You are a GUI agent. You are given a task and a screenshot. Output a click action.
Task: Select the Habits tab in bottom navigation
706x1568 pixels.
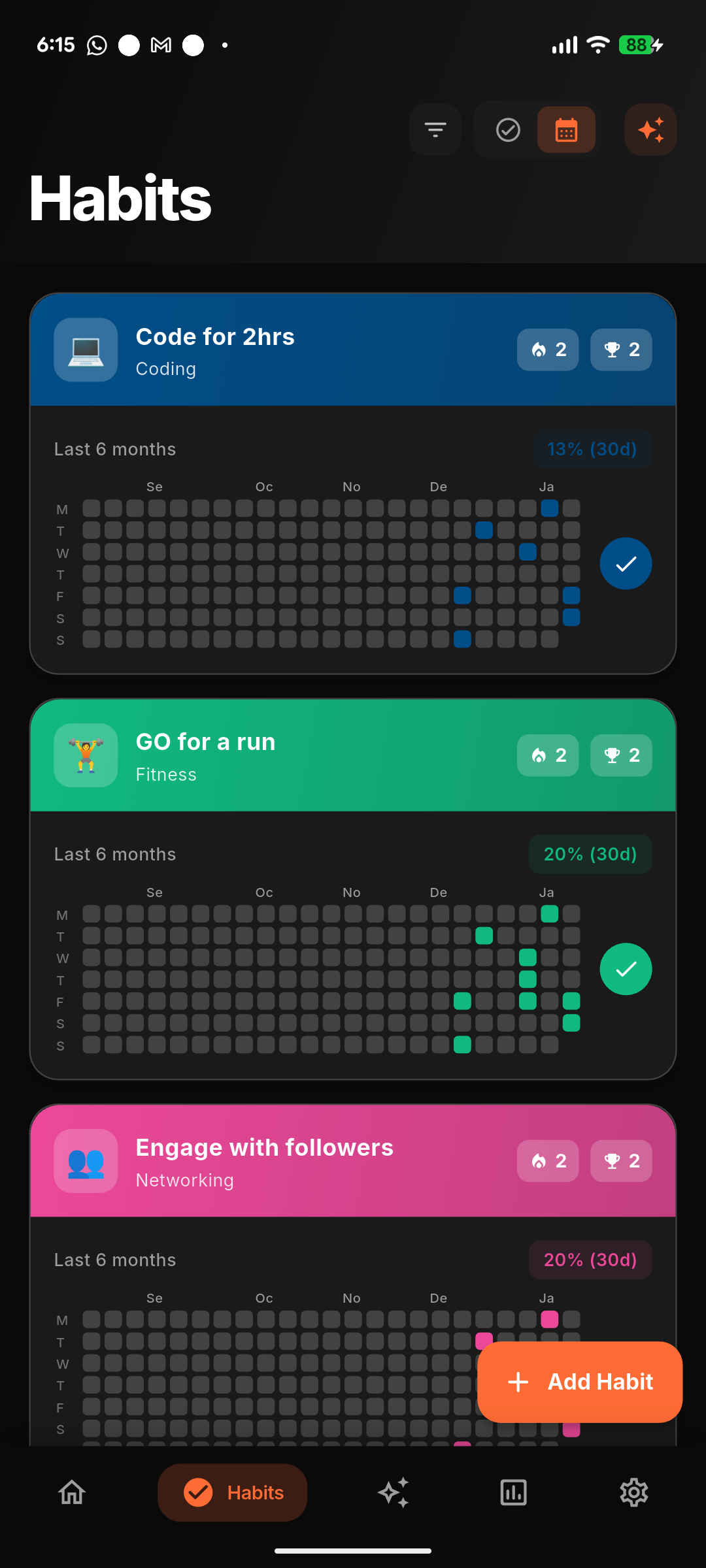coord(232,1493)
